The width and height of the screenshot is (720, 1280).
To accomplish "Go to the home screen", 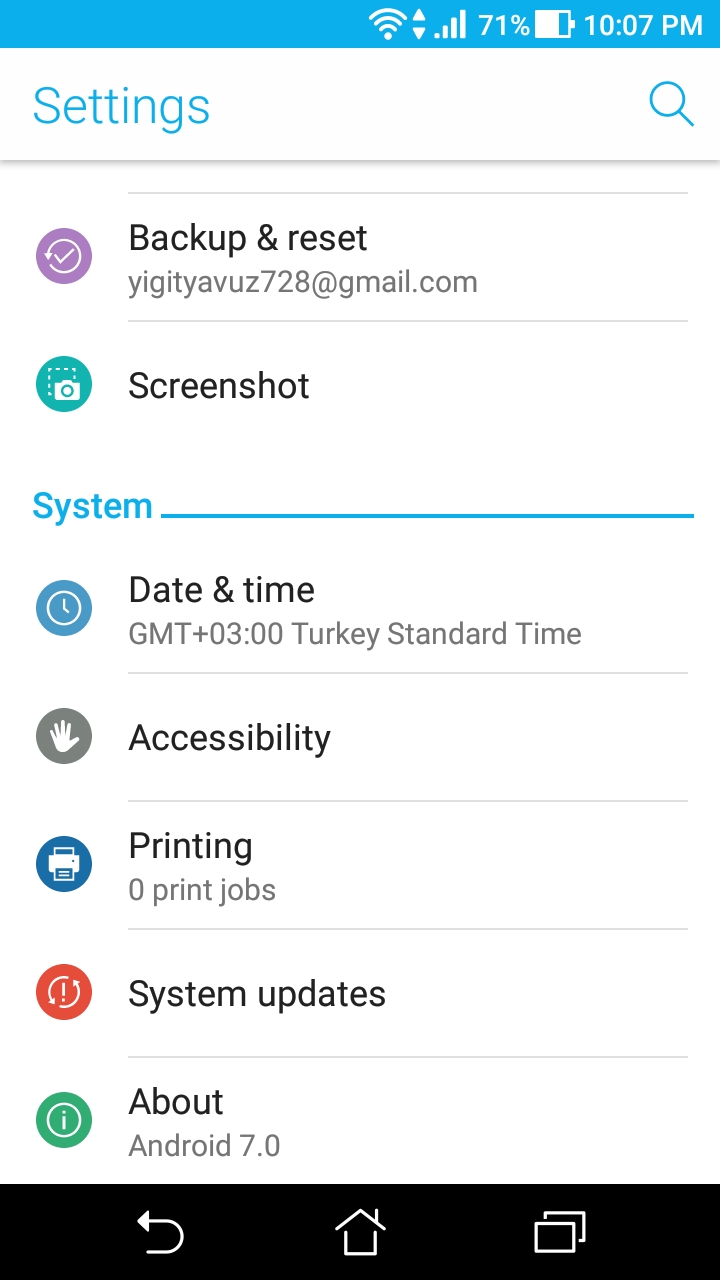I will [x=360, y=1232].
